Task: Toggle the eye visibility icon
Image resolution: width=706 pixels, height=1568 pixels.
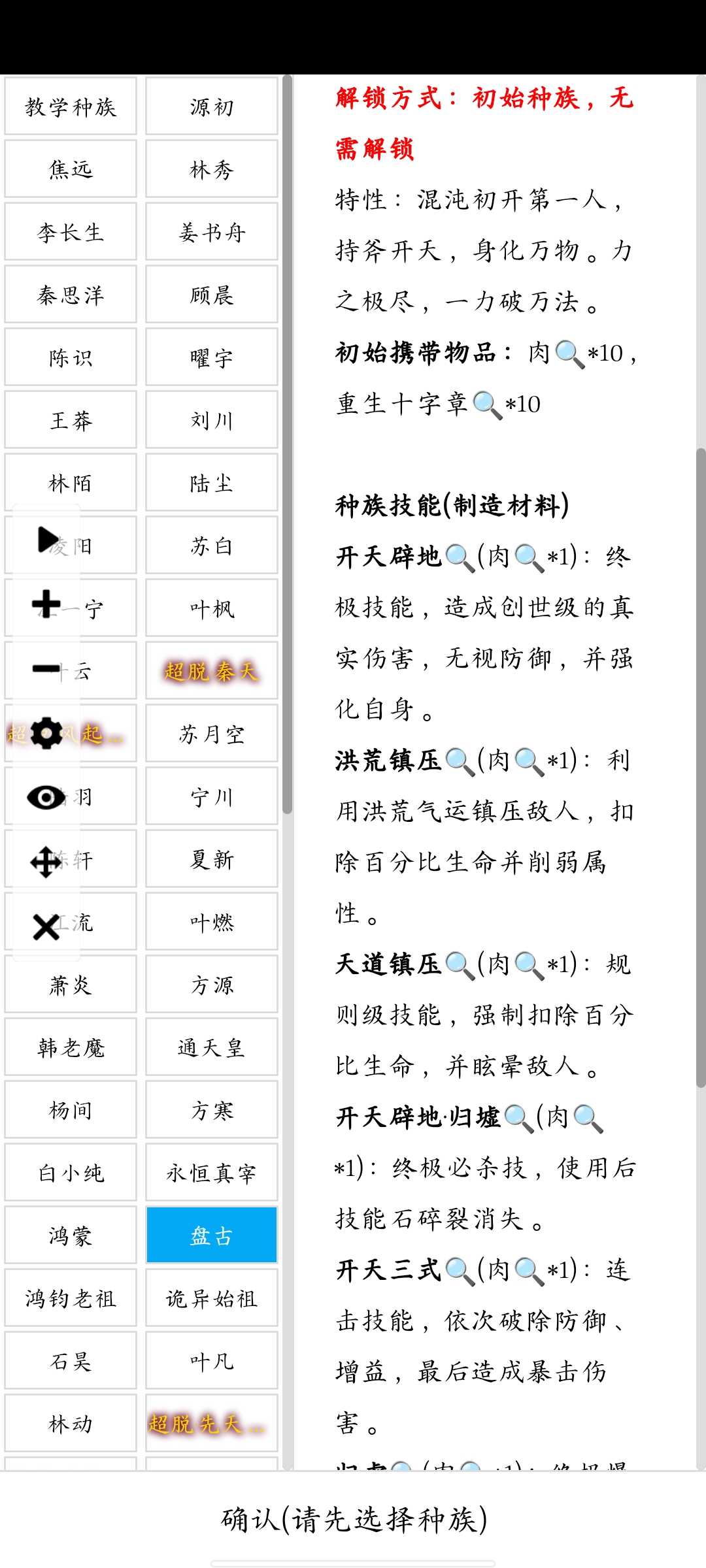Action: [46, 797]
